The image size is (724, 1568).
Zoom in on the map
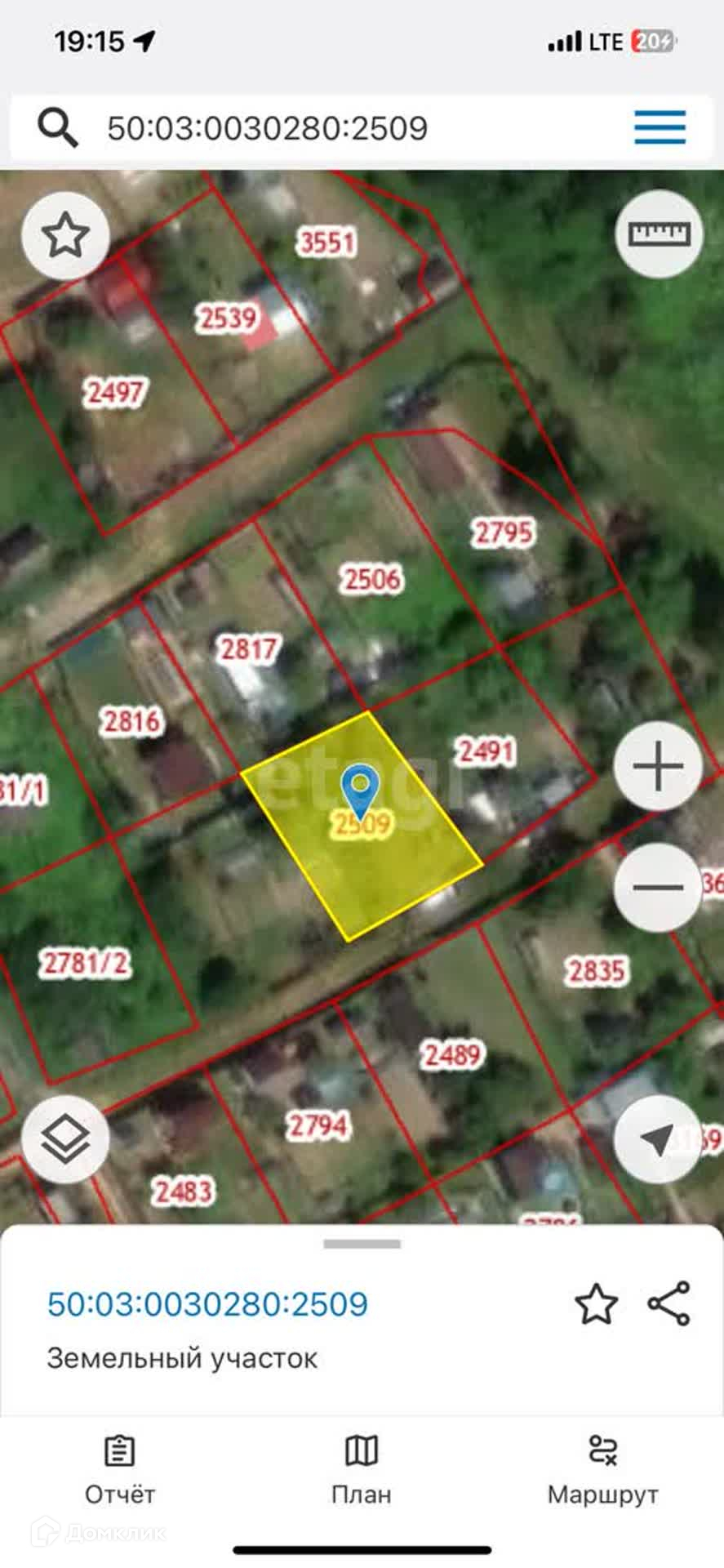658,766
